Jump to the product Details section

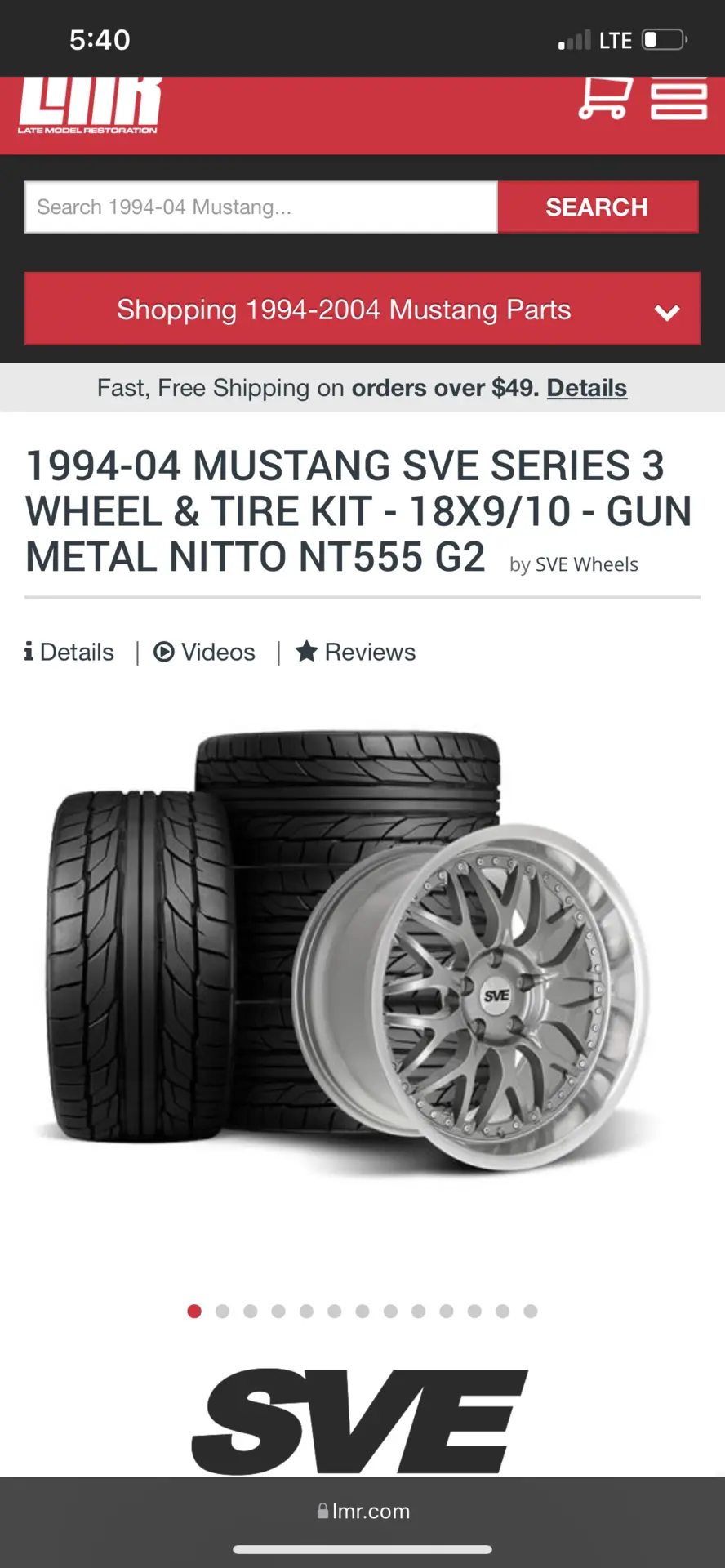point(69,653)
